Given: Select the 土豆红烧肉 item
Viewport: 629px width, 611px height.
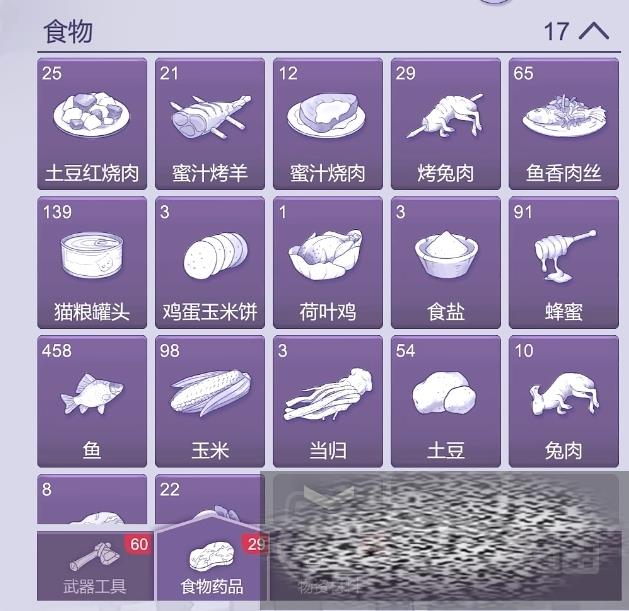Looking at the screenshot, I should coord(92,124).
